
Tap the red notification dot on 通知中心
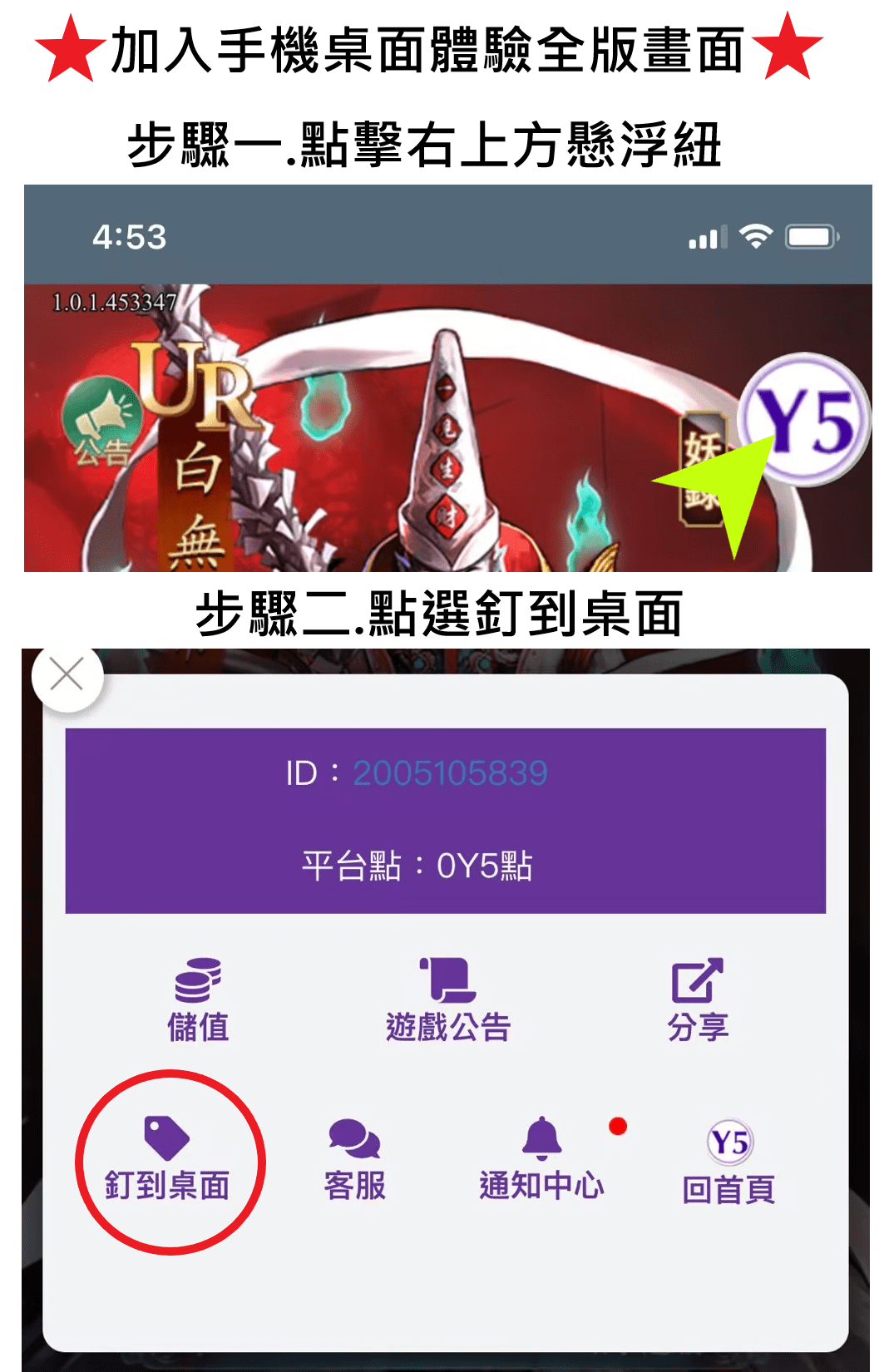coord(617,1127)
